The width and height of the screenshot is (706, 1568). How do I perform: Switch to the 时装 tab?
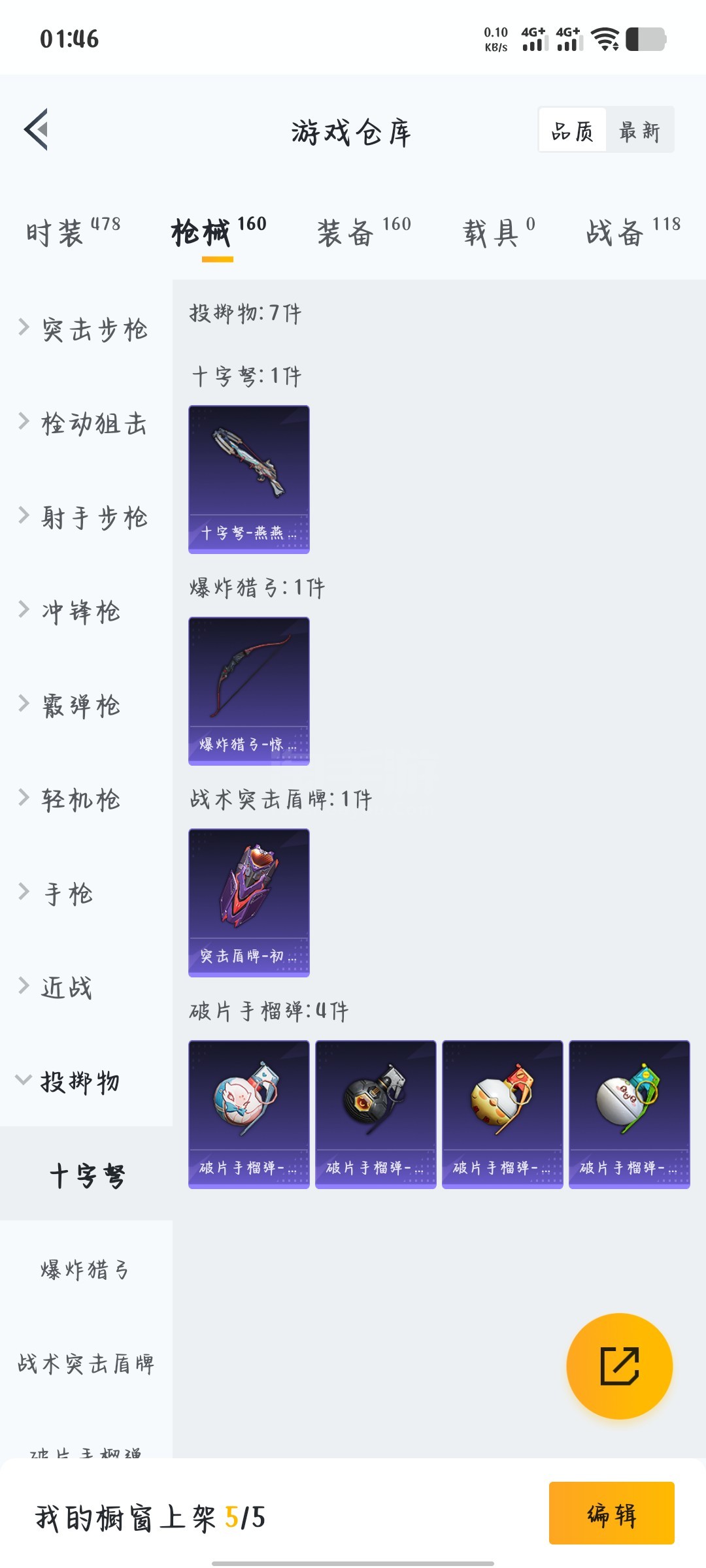point(73,233)
